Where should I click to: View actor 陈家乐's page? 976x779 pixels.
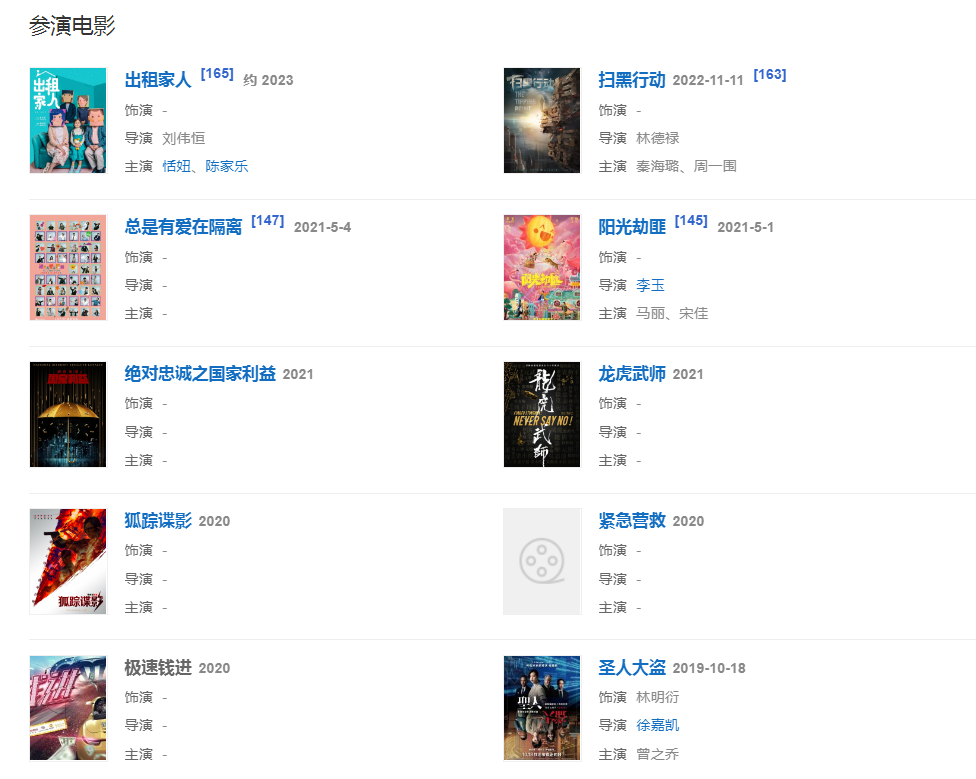[227, 166]
